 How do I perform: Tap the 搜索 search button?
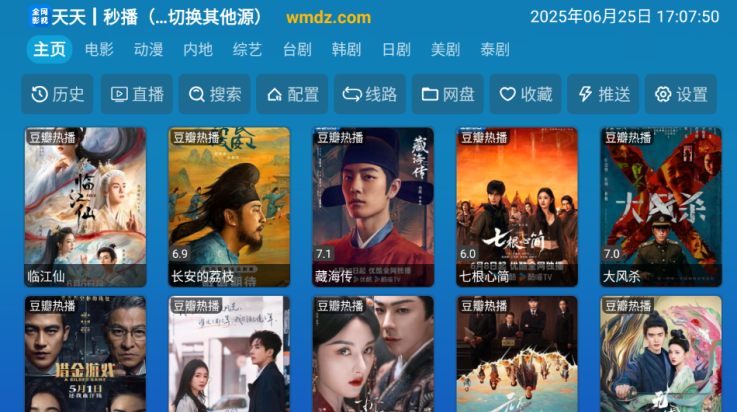tap(214, 95)
